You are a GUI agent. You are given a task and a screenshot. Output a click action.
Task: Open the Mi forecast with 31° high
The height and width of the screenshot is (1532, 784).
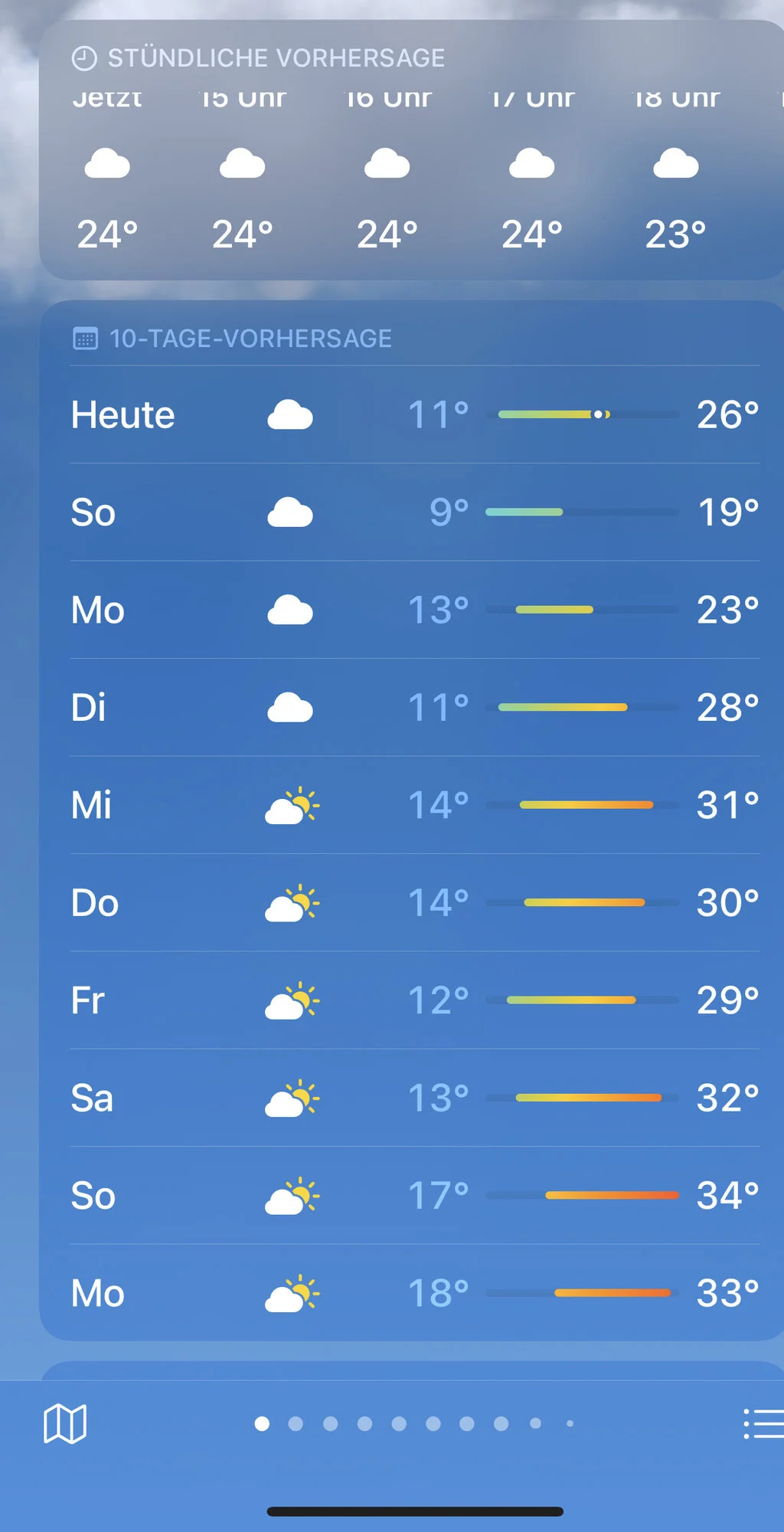[x=413, y=805]
